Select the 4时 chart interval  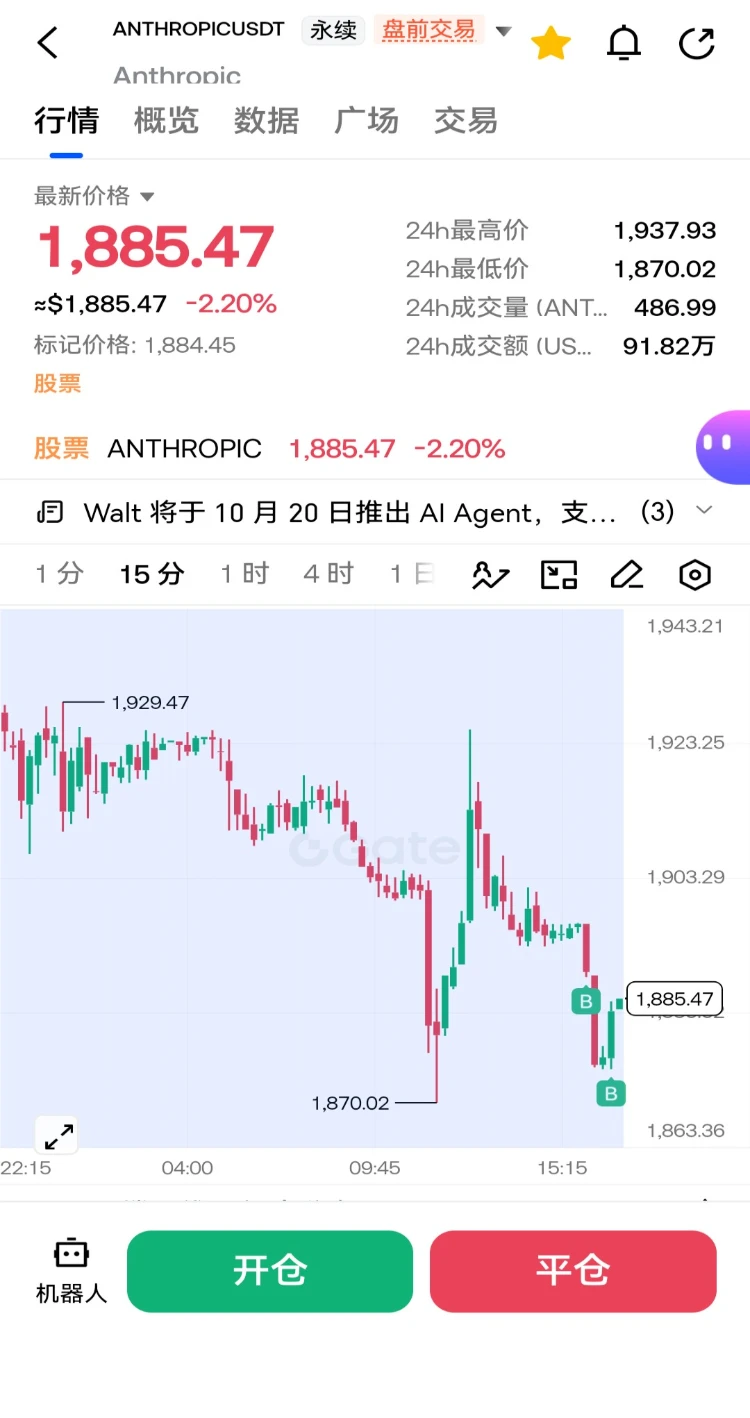(329, 574)
